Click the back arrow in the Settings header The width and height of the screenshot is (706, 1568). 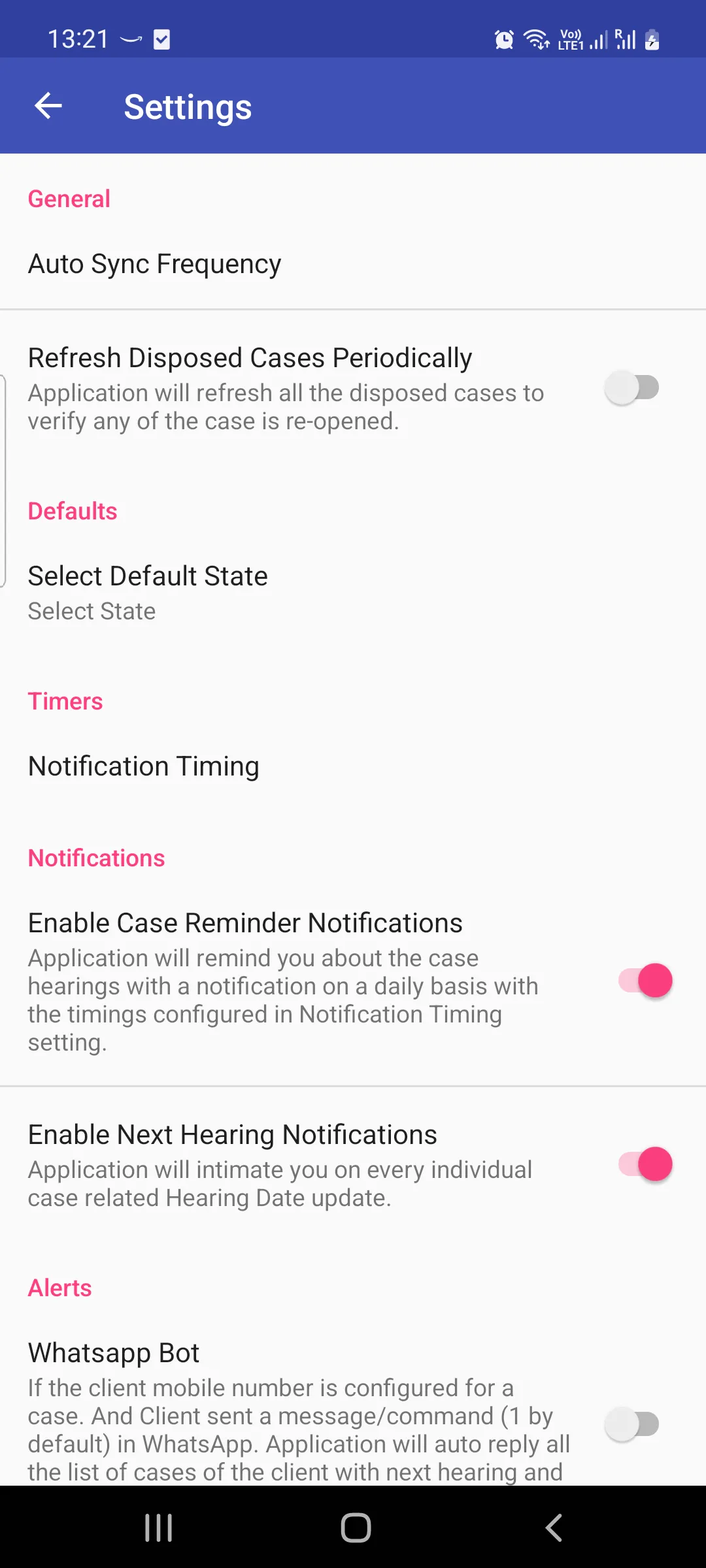[48, 106]
